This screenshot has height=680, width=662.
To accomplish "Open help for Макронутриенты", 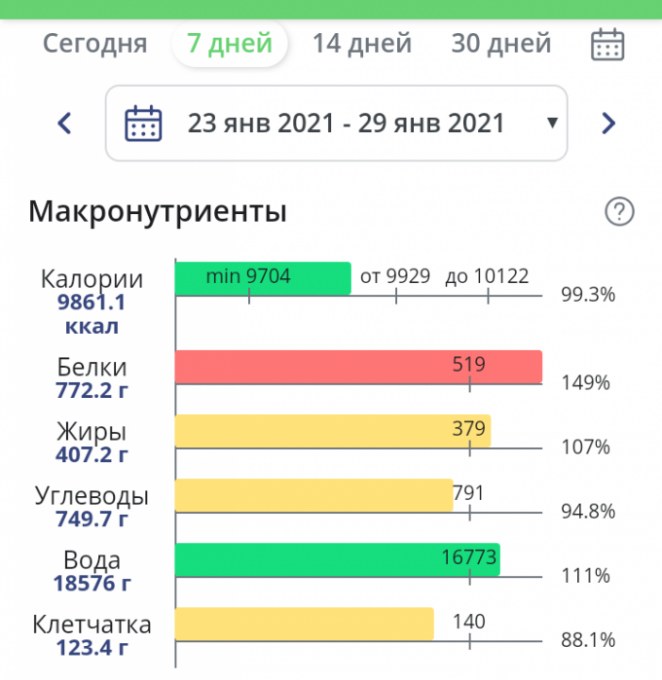I will click(x=620, y=211).
